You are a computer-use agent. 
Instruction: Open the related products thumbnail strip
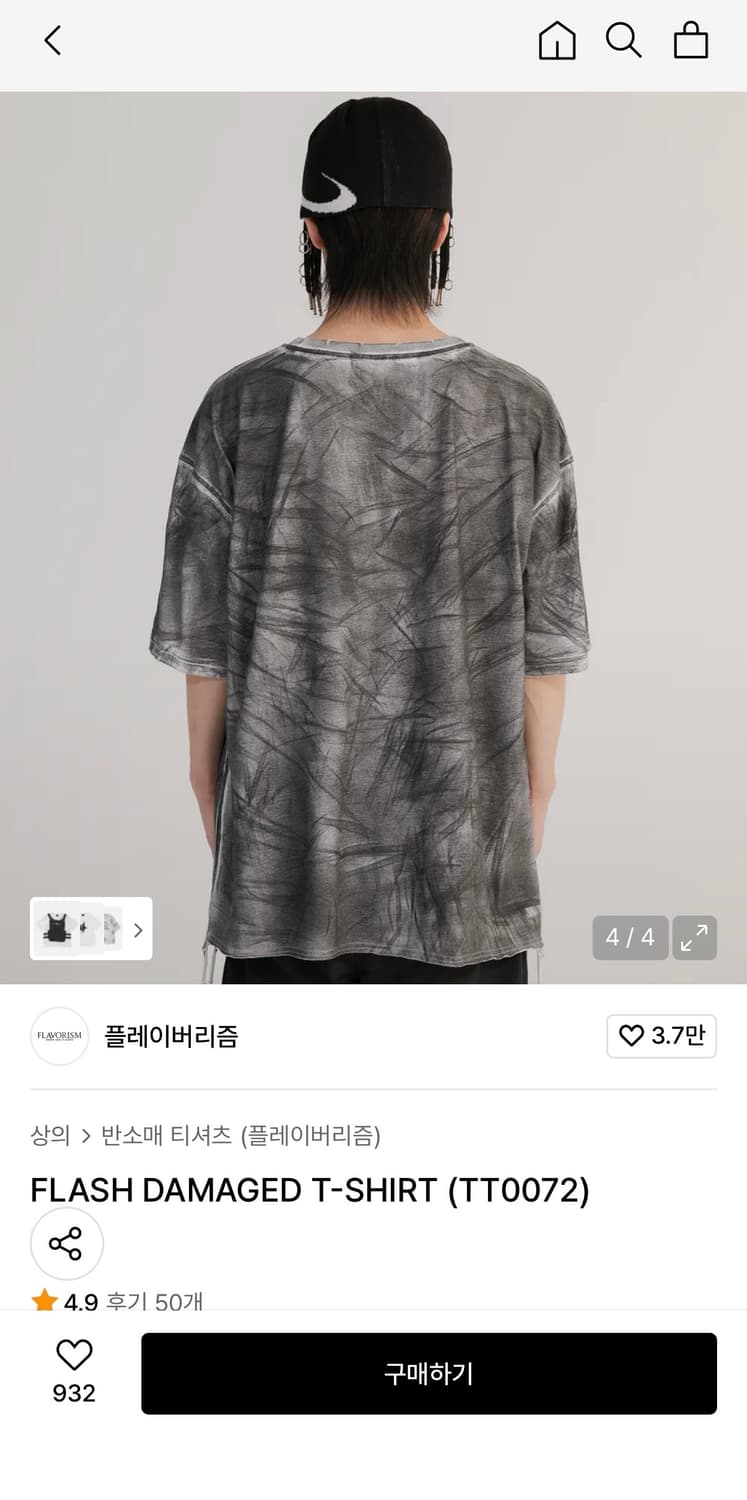tap(91, 929)
